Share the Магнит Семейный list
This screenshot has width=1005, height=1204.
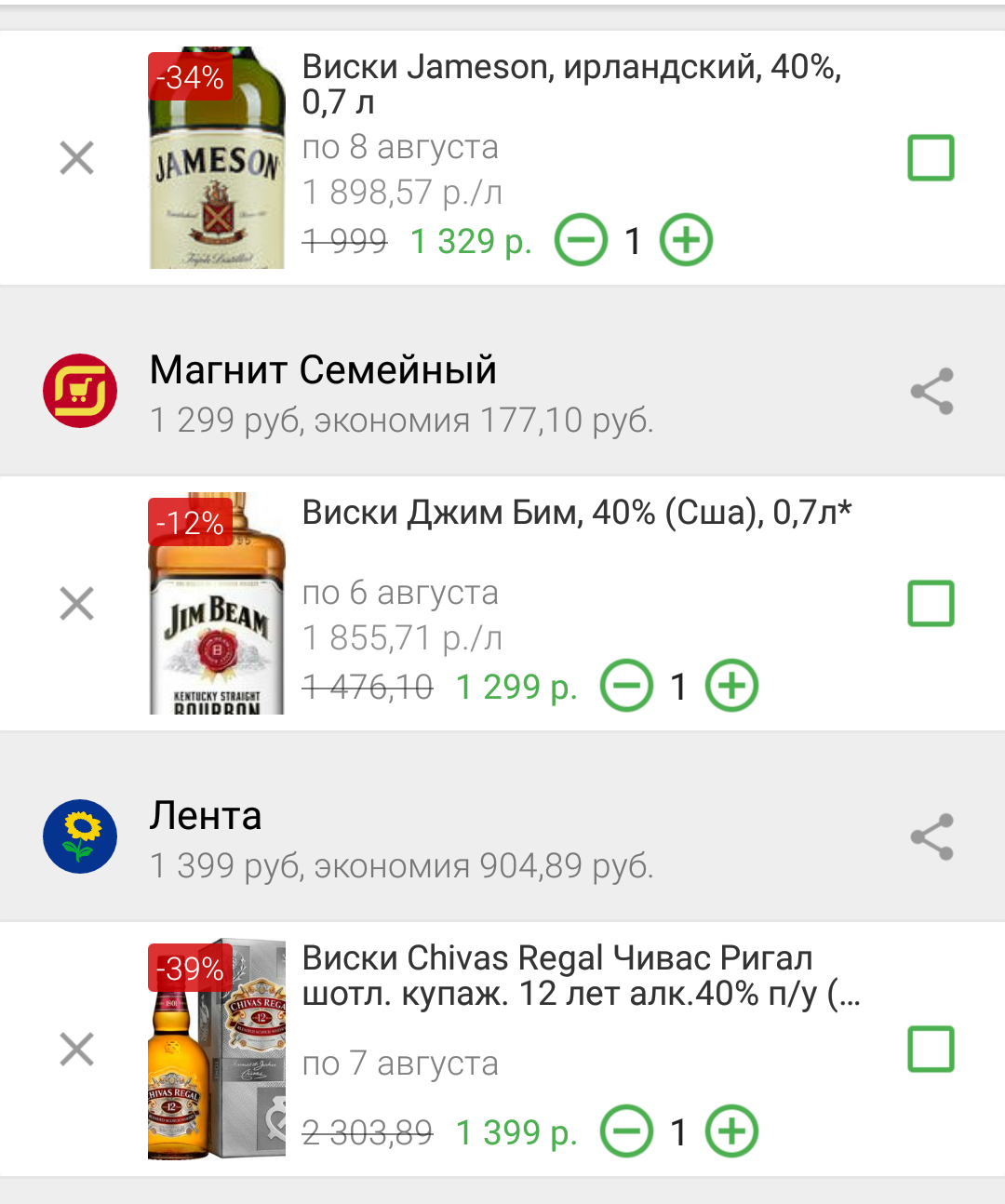931,391
